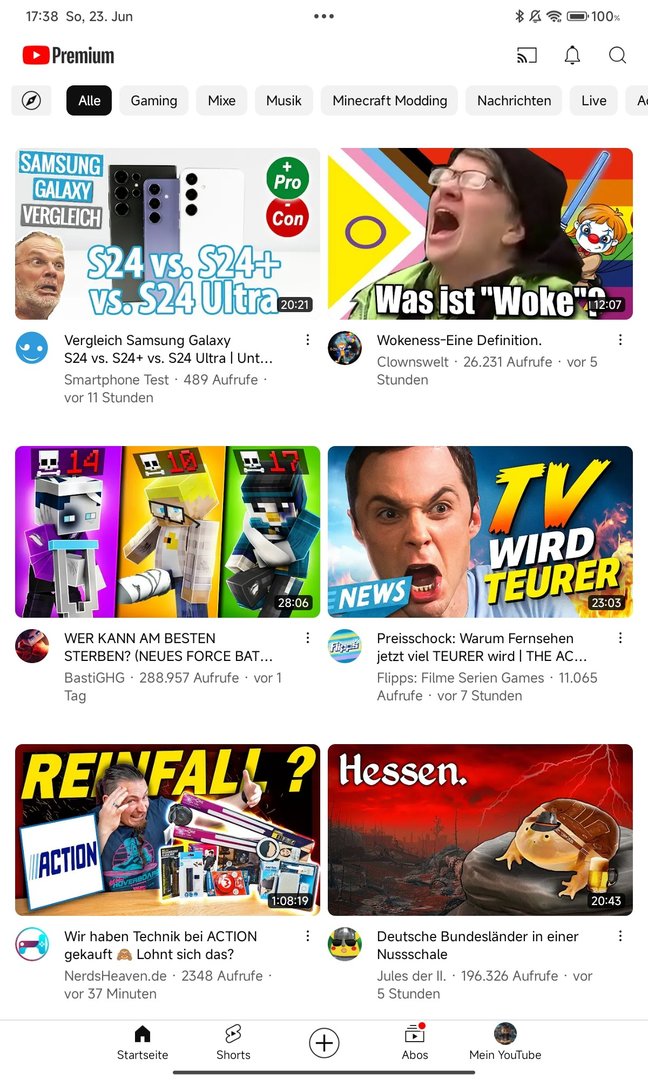Select the Live filter chip
This screenshot has height=1080, width=648.
pyautogui.click(x=594, y=101)
